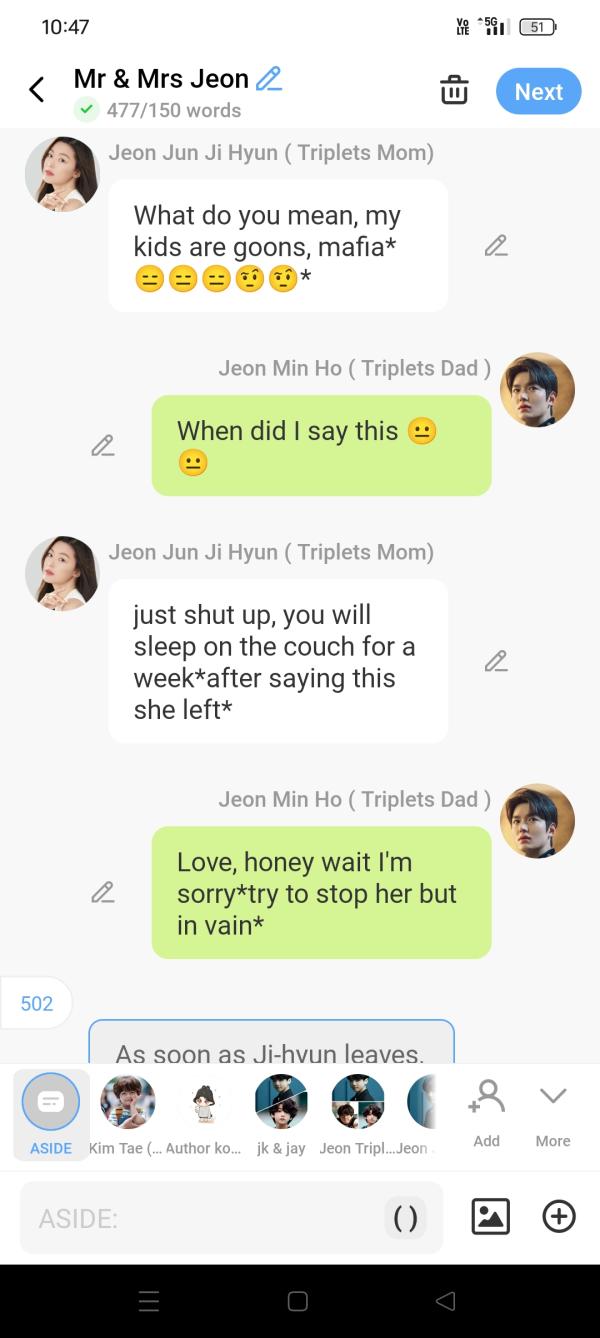Viewport: 600px width, 1338px height.
Task: Tap the Next button
Action: tap(538, 91)
